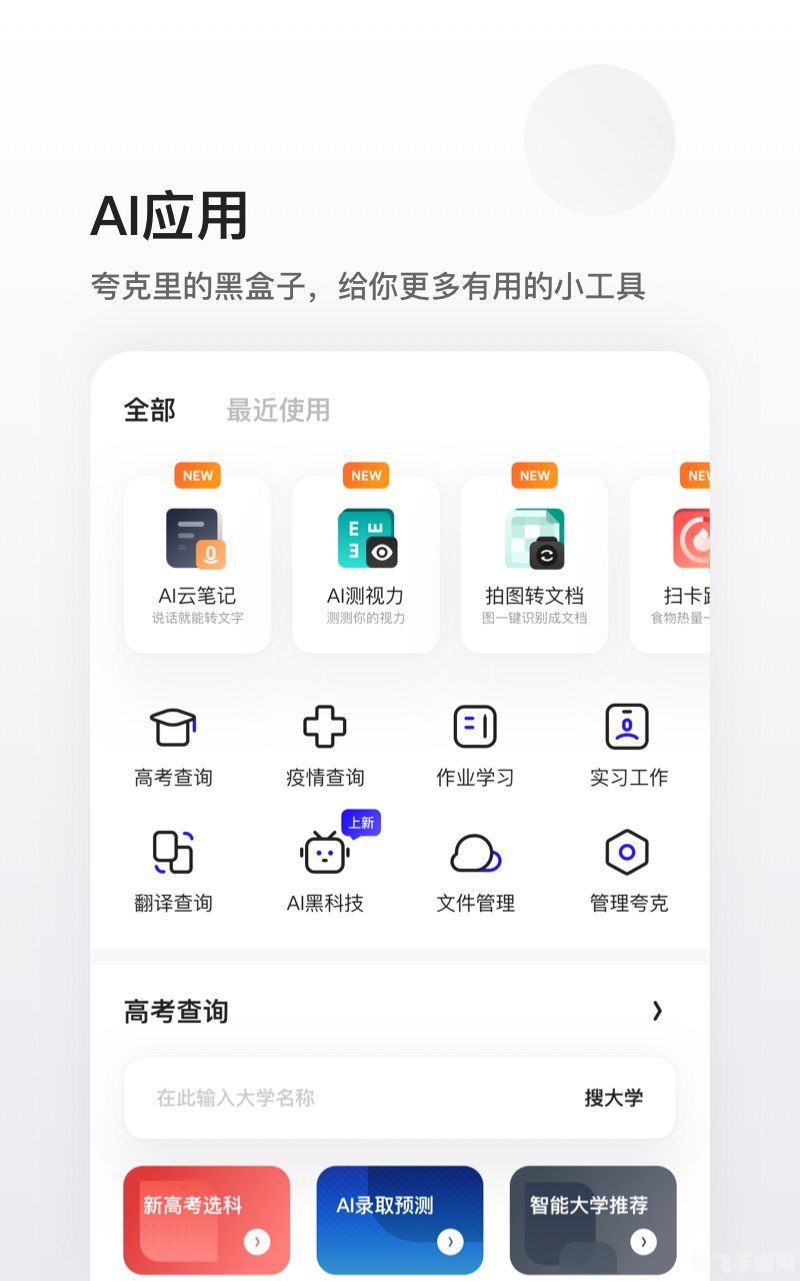The image size is (800, 1281).
Task: Open the 拍图转文档 image-to-document tool
Action: pyautogui.click(x=535, y=560)
